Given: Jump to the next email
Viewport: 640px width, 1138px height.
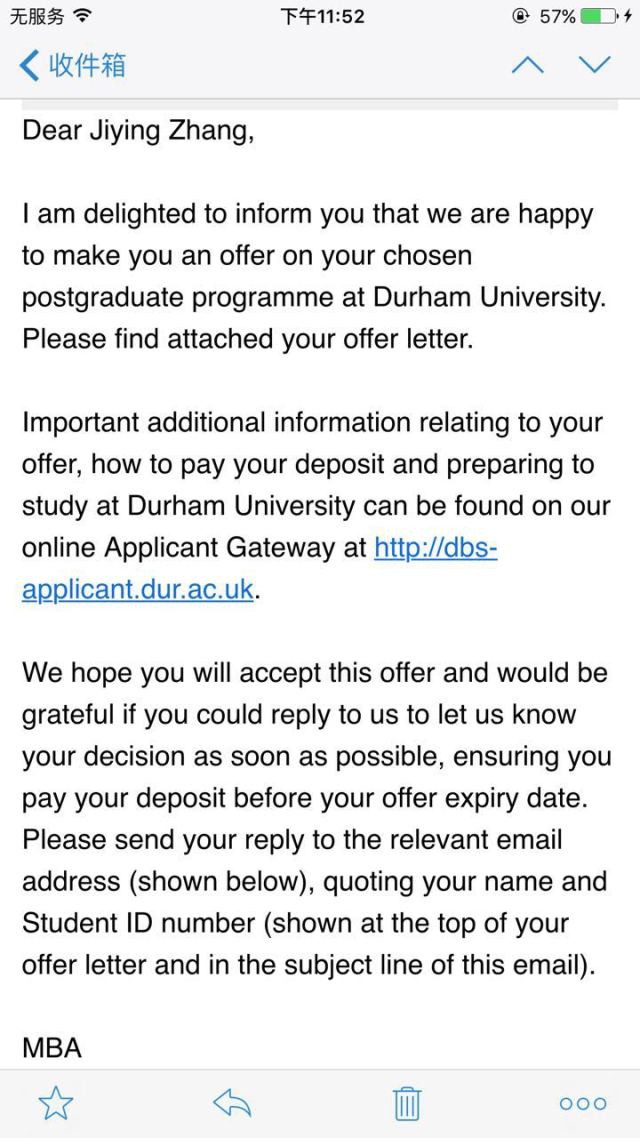Looking at the screenshot, I should pos(594,66).
